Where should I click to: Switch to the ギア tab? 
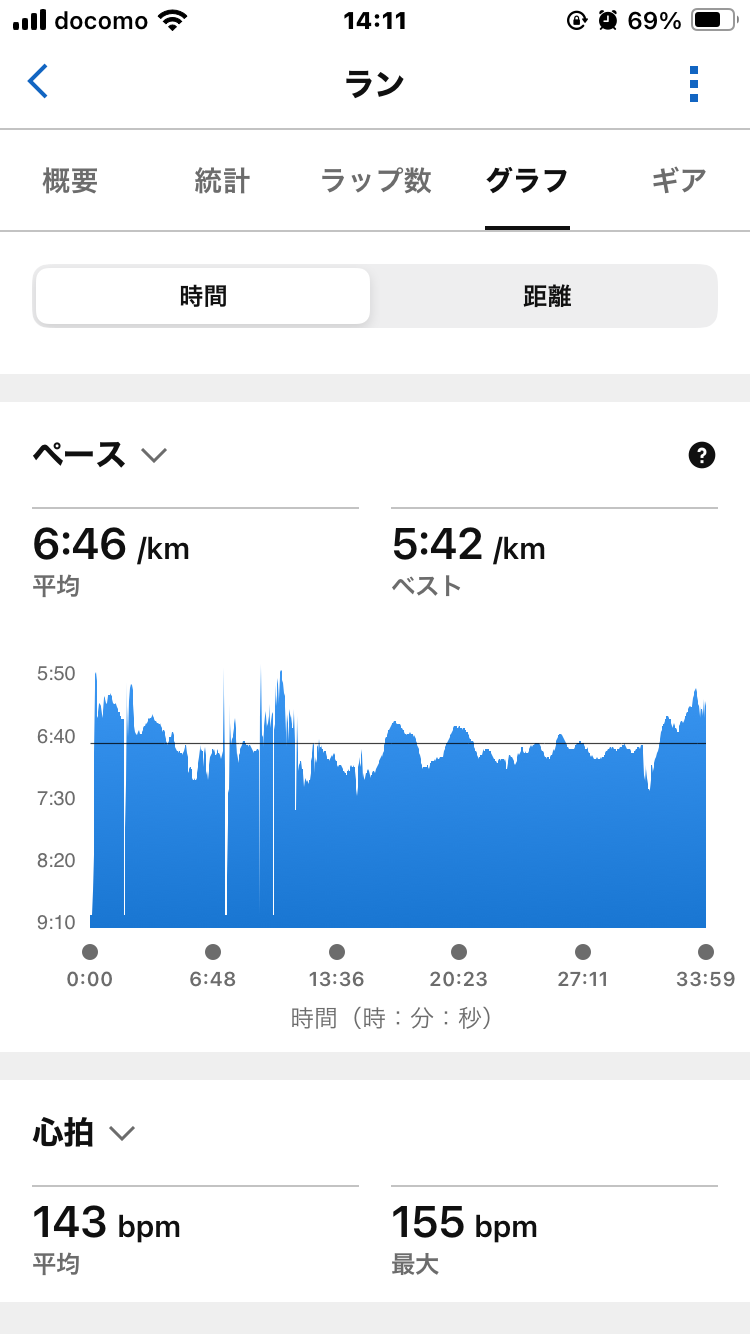pyautogui.click(x=679, y=181)
